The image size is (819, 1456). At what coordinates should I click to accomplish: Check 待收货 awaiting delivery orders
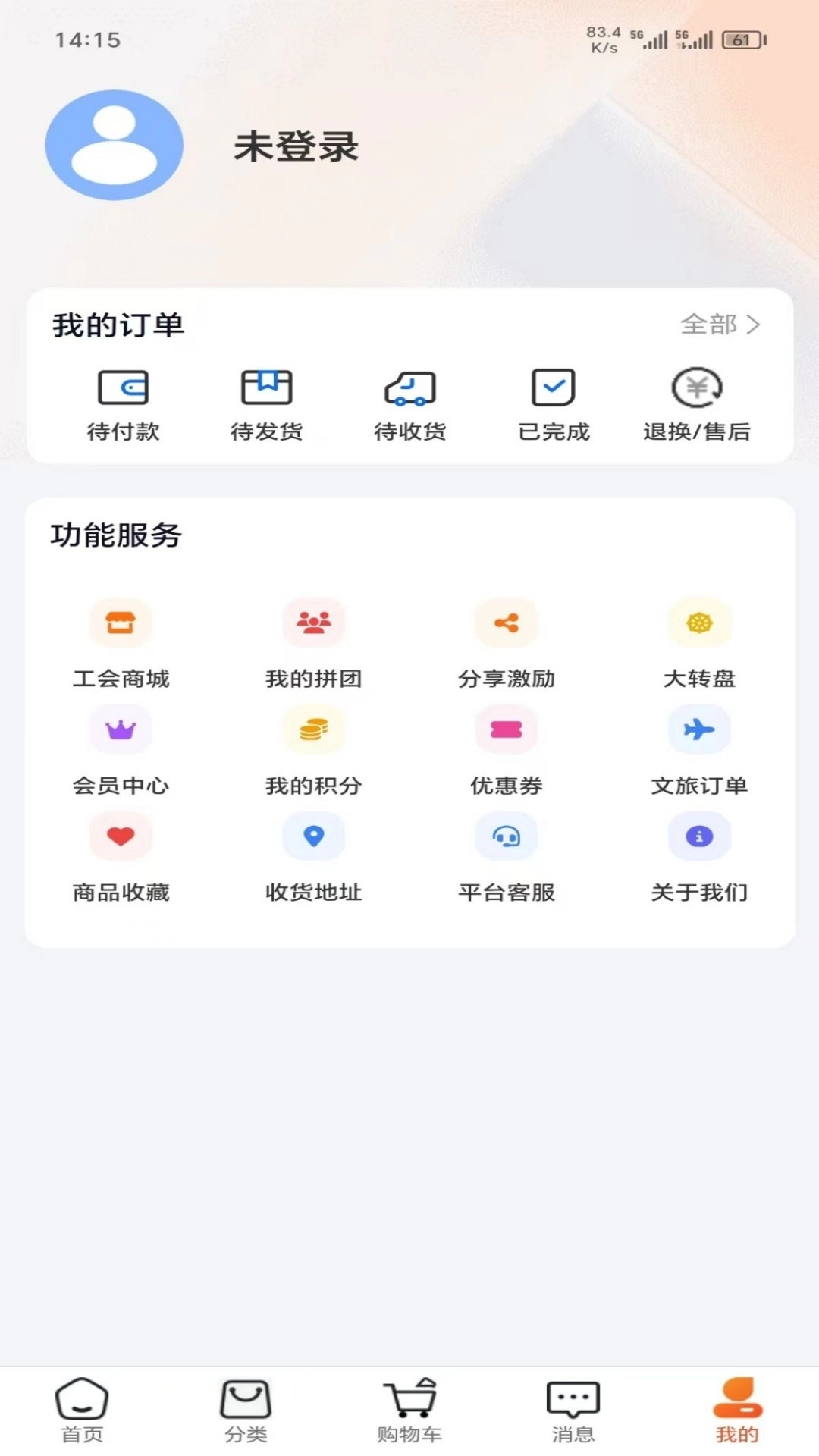pyautogui.click(x=409, y=404)
